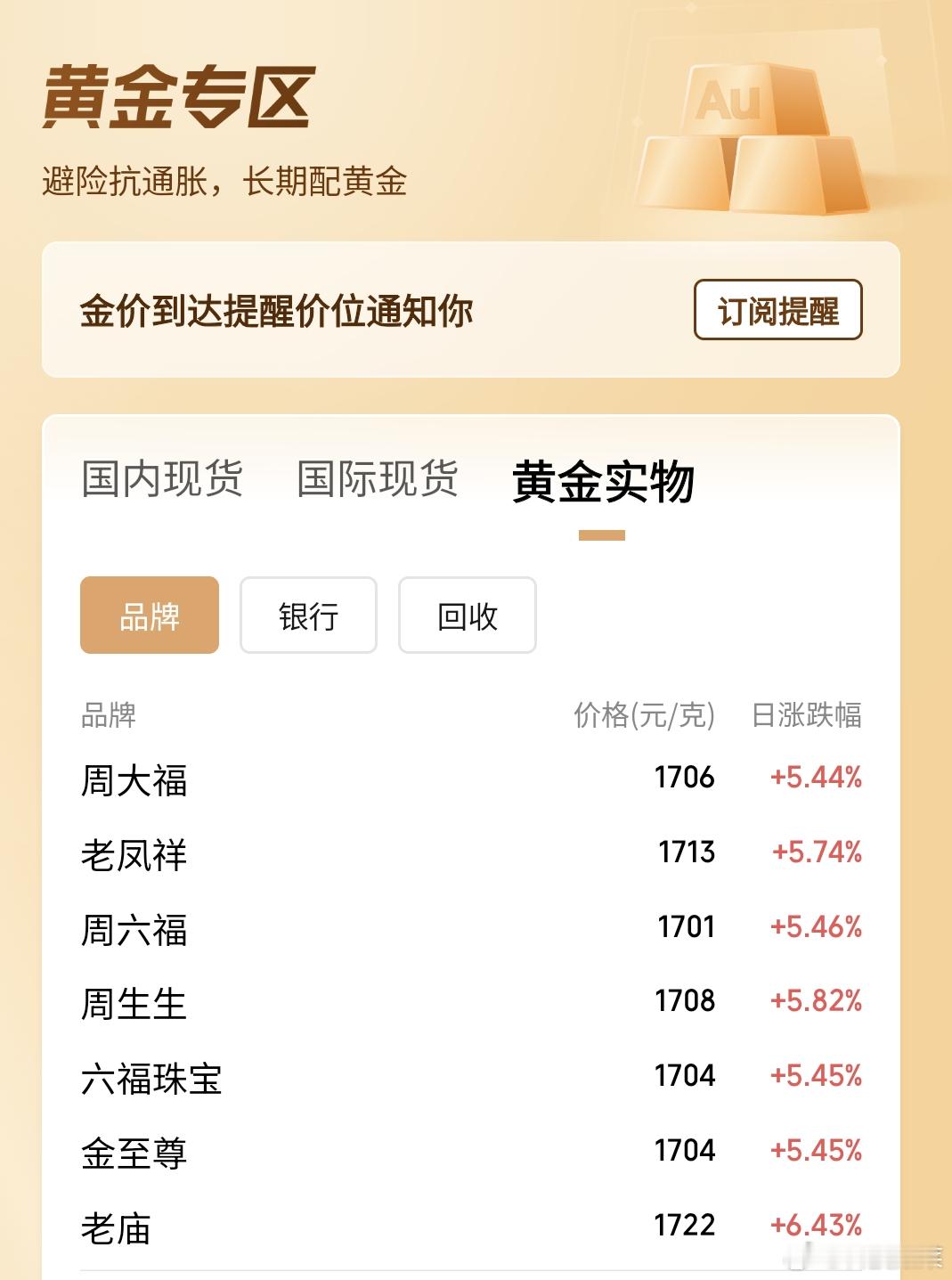The width and height of the screenshot is (952, 1280).
Task: Enable the 银行 bank filter
Action: point(307,616)
